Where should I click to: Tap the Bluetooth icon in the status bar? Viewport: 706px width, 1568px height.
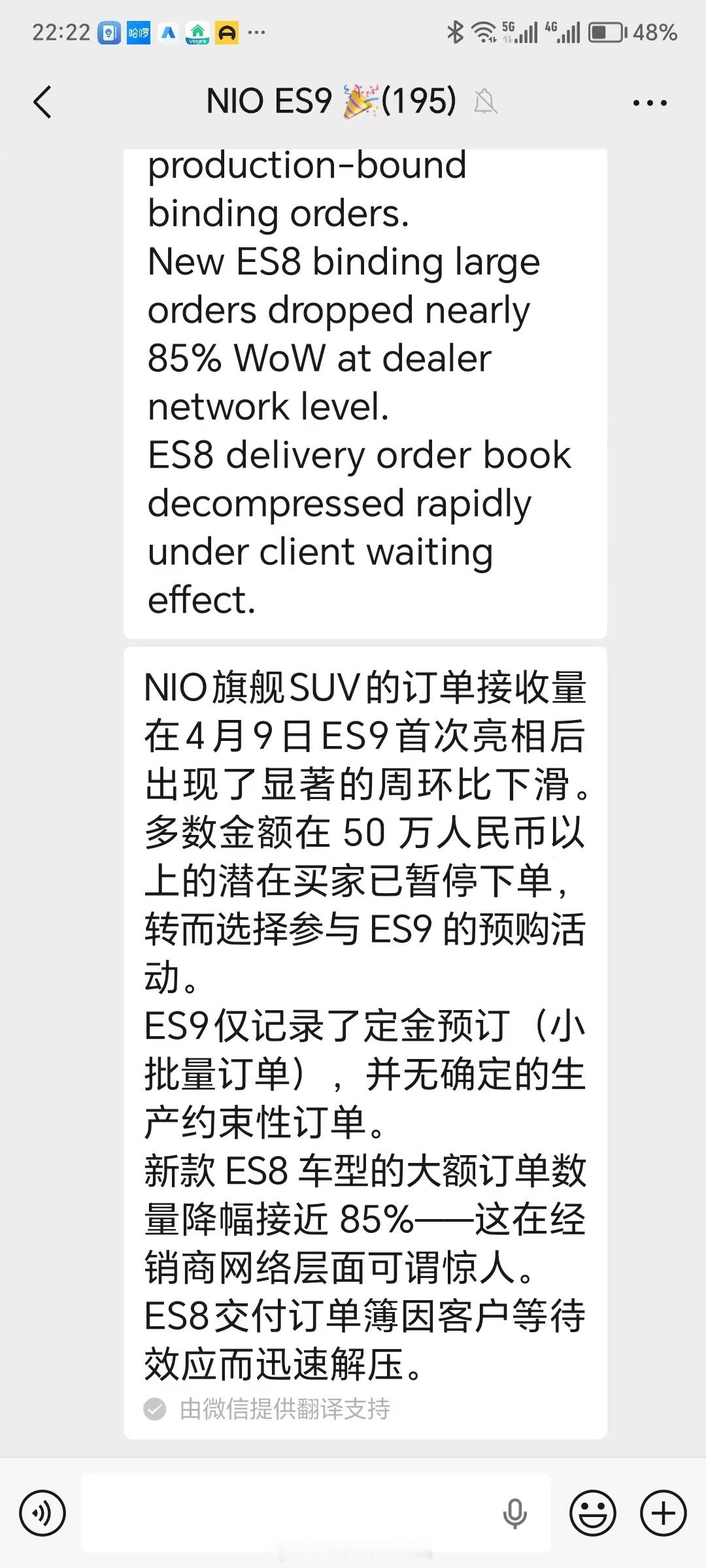[455, 31]
